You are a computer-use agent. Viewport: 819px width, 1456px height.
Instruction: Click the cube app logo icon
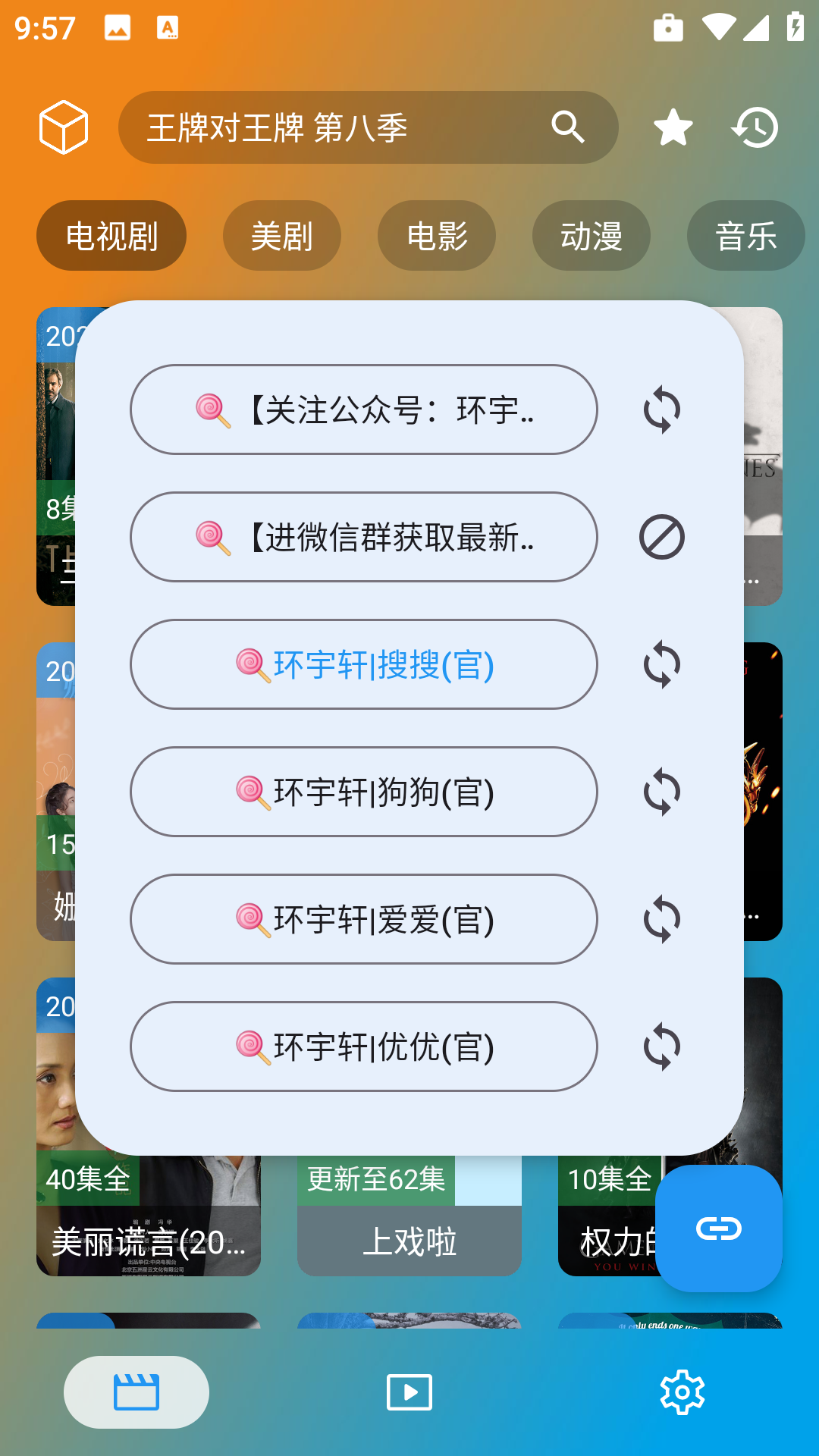click(64, 127)
